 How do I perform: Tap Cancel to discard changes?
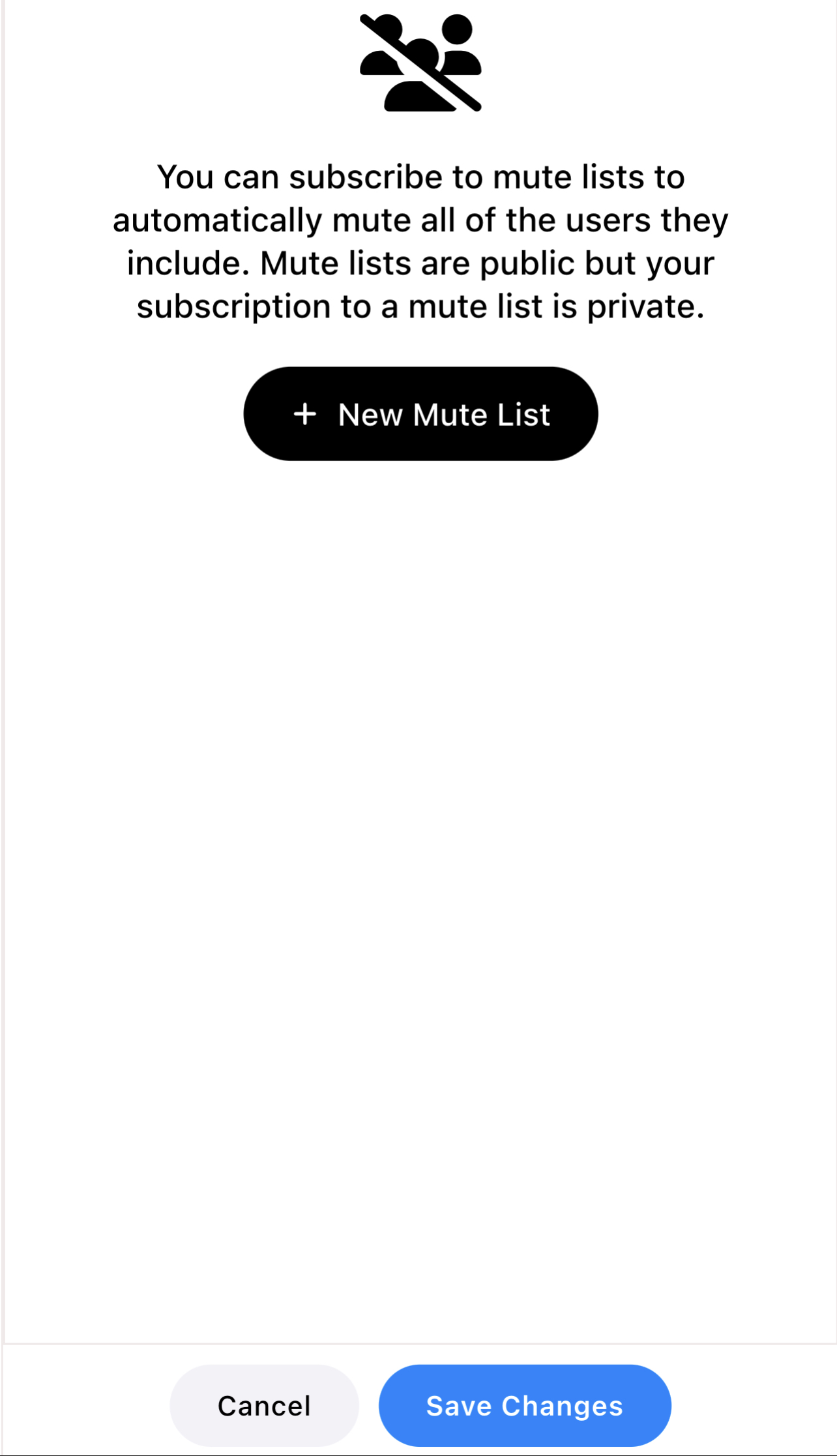[264, 1405]
